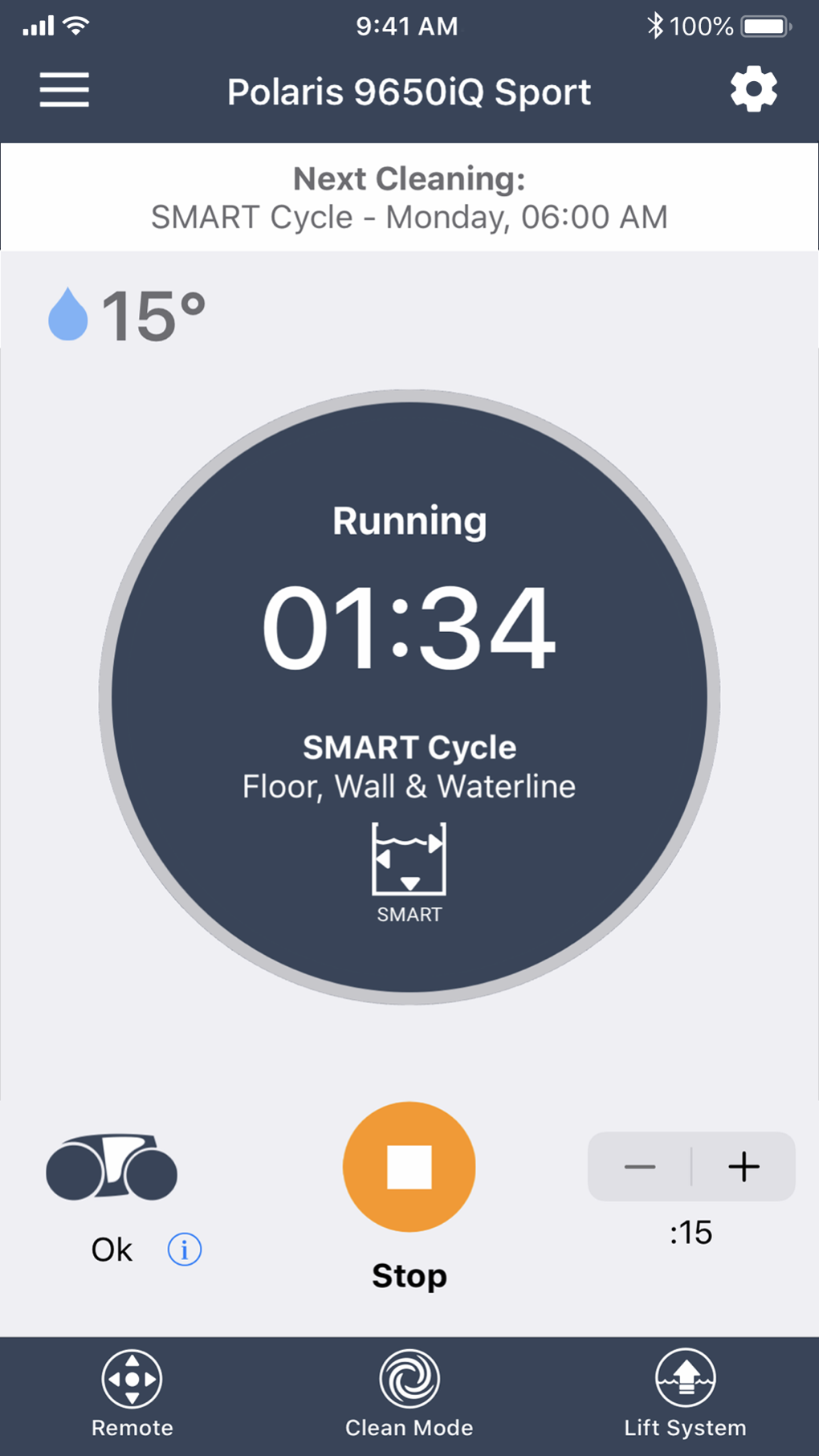Open the settings gear
The height and width of the screenshot is (1456, 819).
(x=753, y=89)
